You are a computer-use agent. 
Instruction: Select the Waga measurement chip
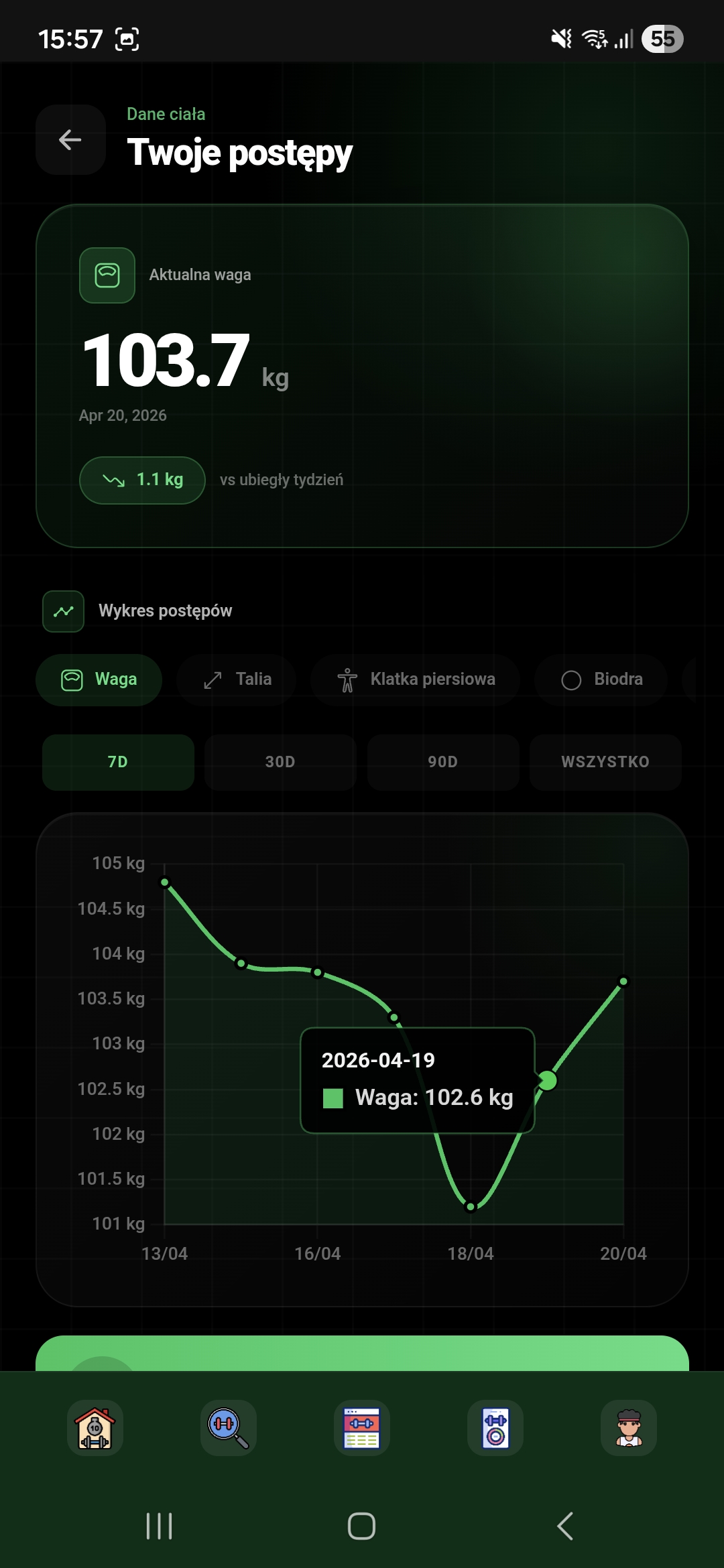pos(99,679)
